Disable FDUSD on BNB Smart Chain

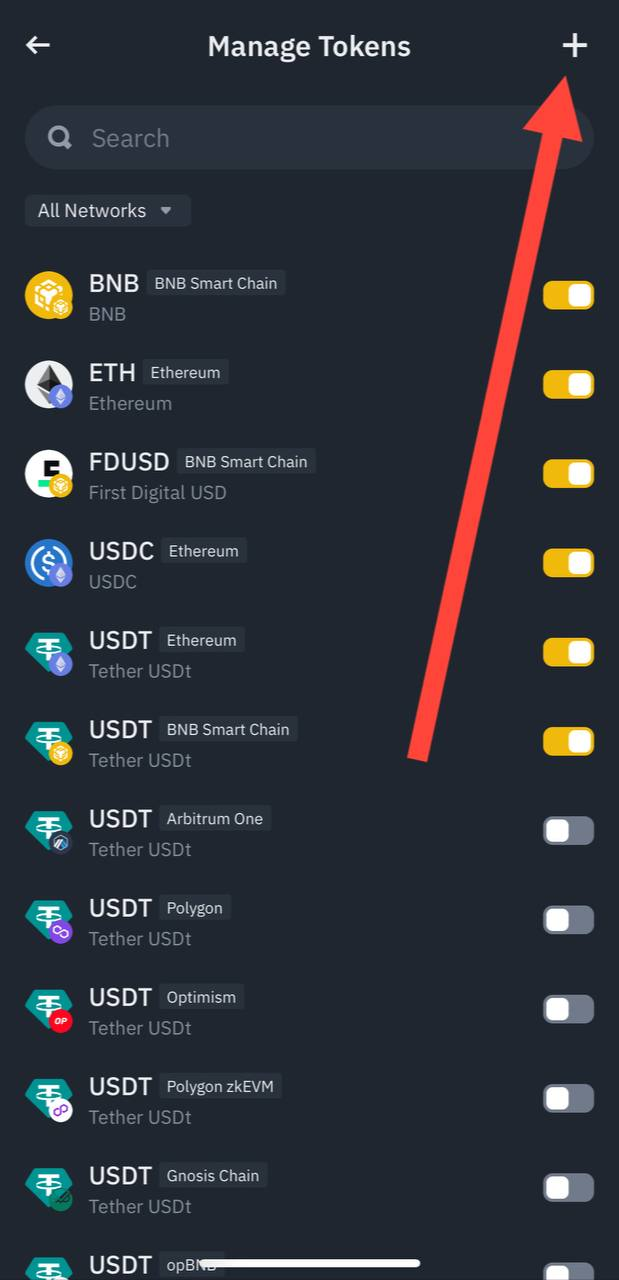(568, 474)
